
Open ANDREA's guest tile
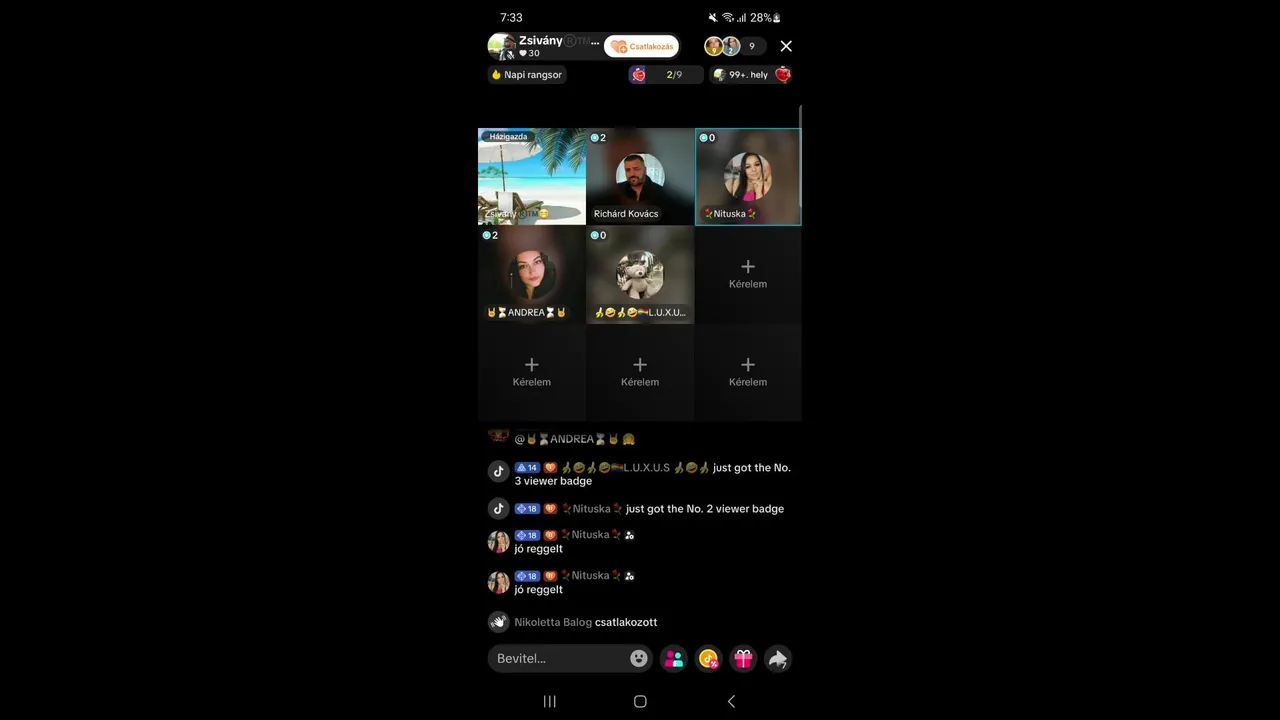(x=531, y=275)
